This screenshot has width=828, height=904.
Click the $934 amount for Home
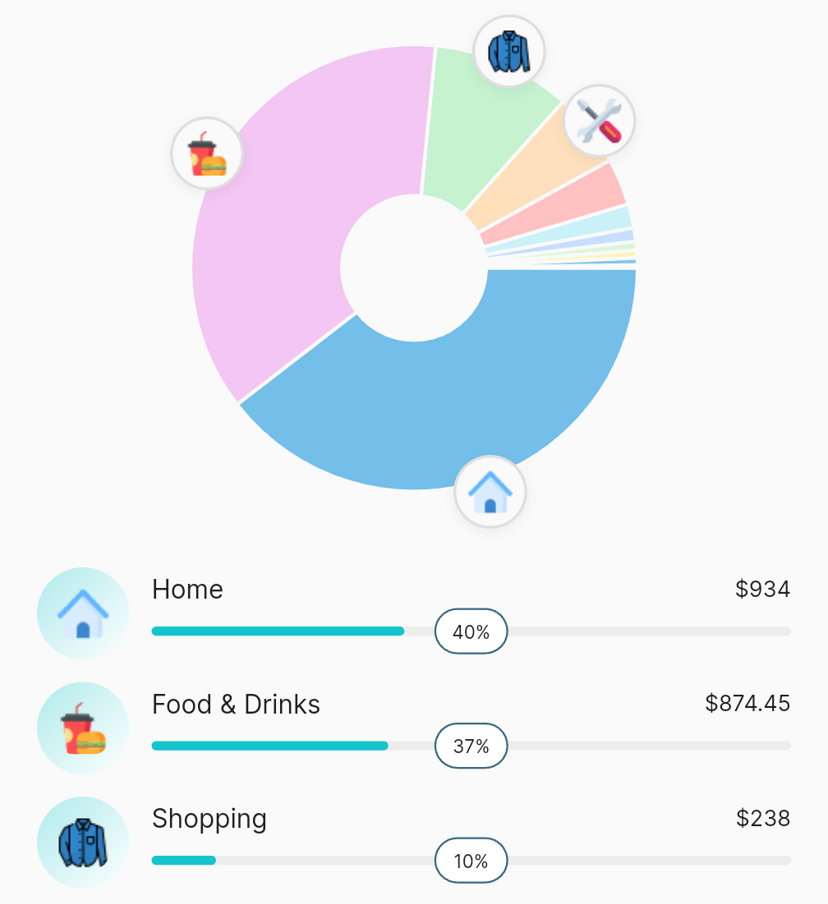[x=763, y=590]
